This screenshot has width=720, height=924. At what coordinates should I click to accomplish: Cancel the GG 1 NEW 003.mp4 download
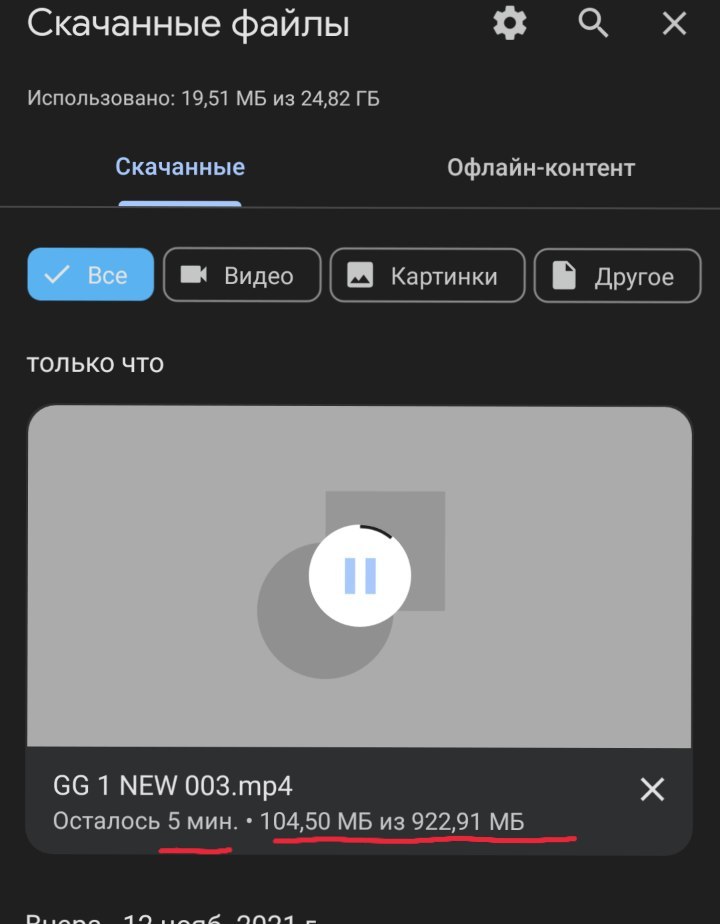point(652,790)
